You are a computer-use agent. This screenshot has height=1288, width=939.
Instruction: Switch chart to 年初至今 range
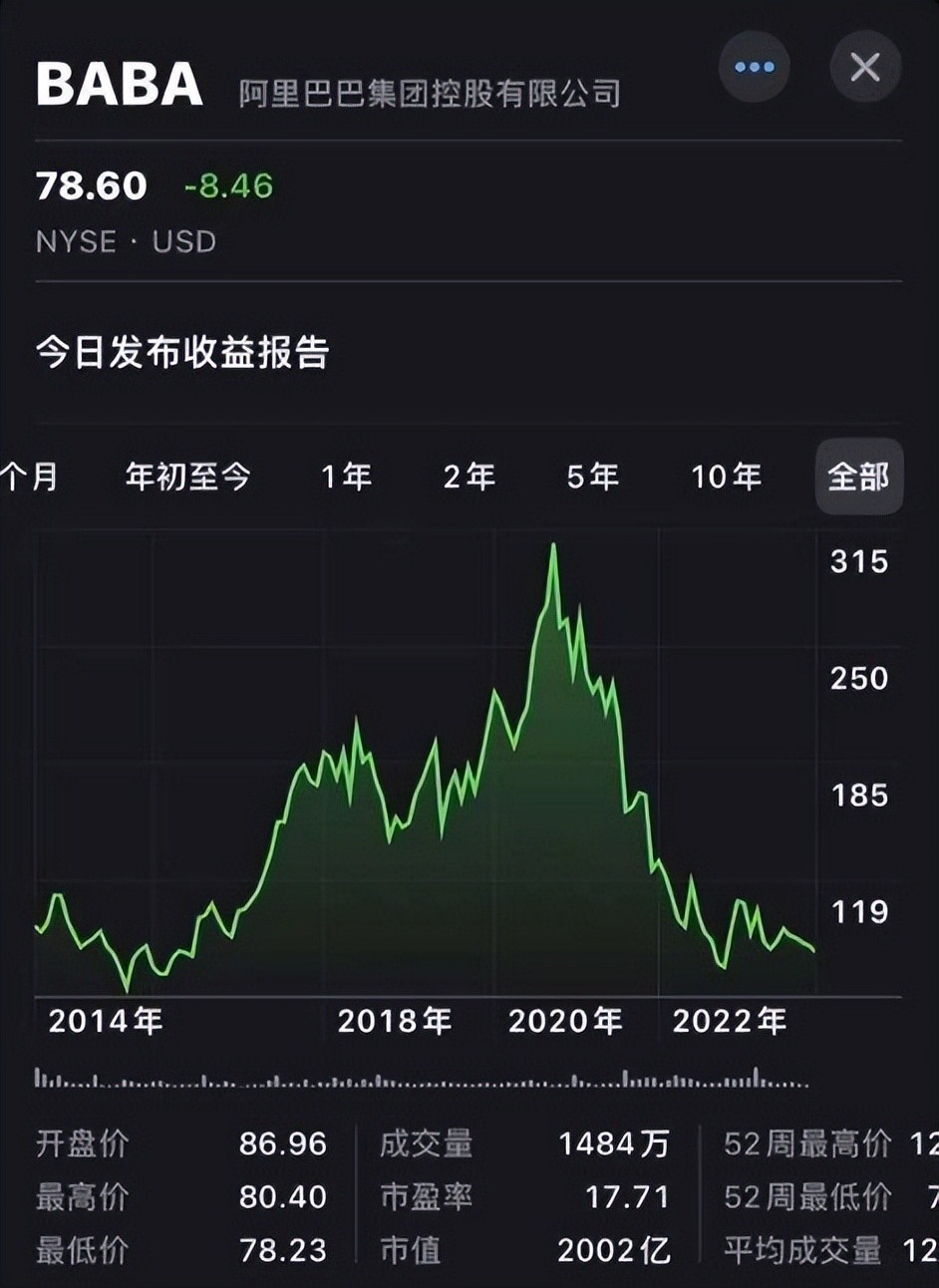(187, 477)
